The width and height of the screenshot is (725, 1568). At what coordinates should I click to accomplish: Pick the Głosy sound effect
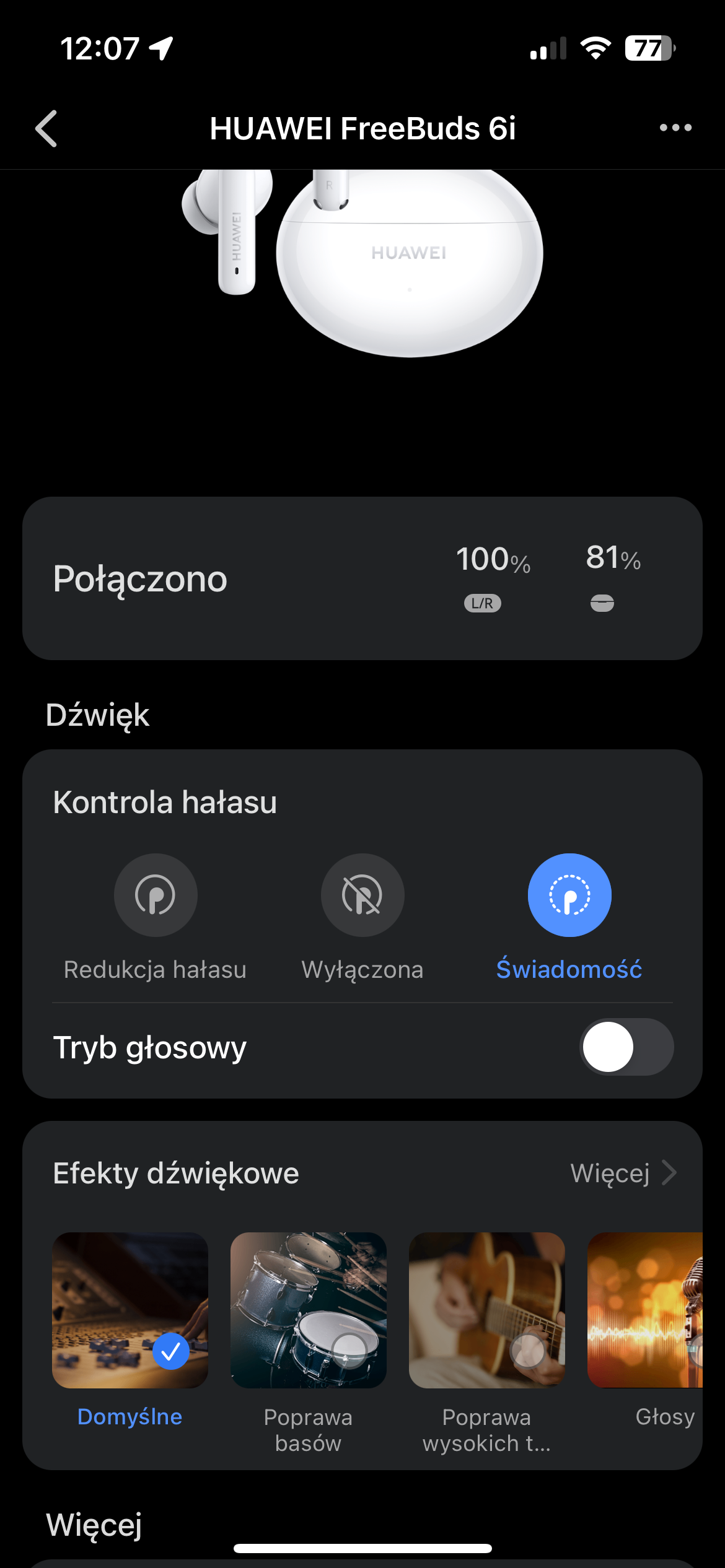tap(646, 1310)
